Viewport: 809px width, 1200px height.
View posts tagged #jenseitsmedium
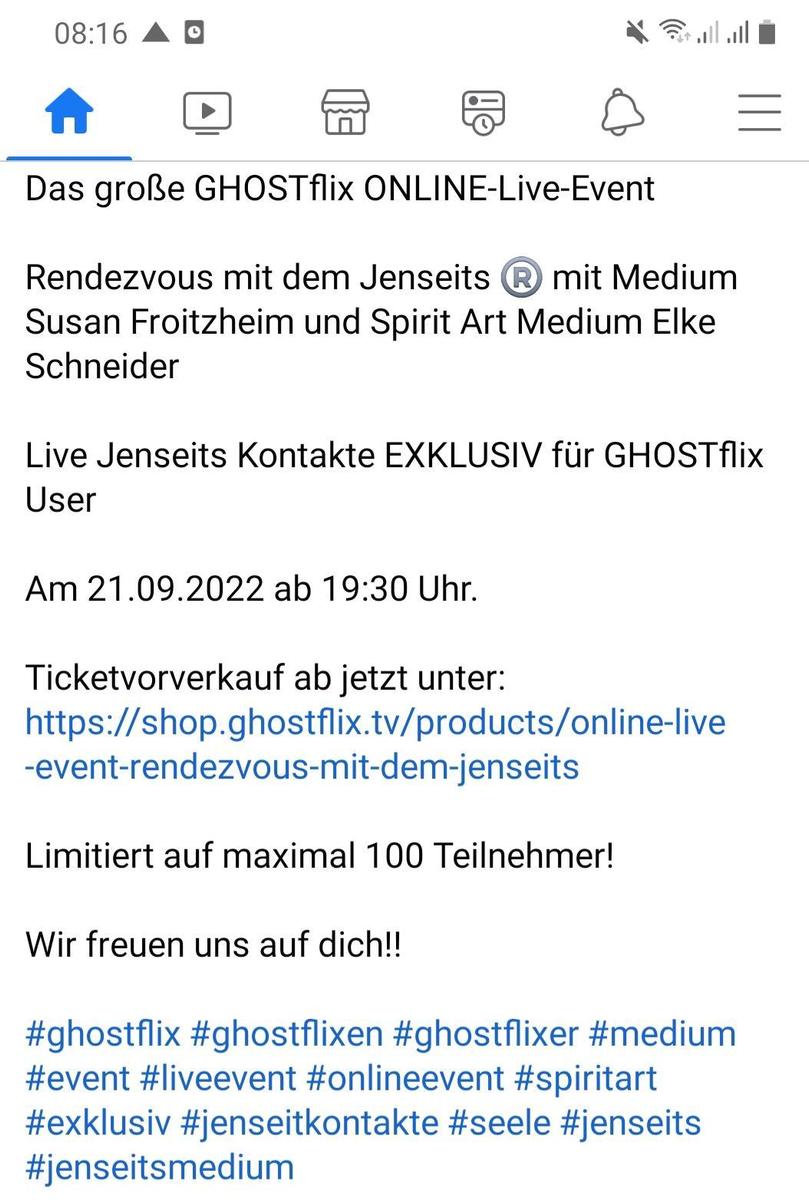point(160,1166)
